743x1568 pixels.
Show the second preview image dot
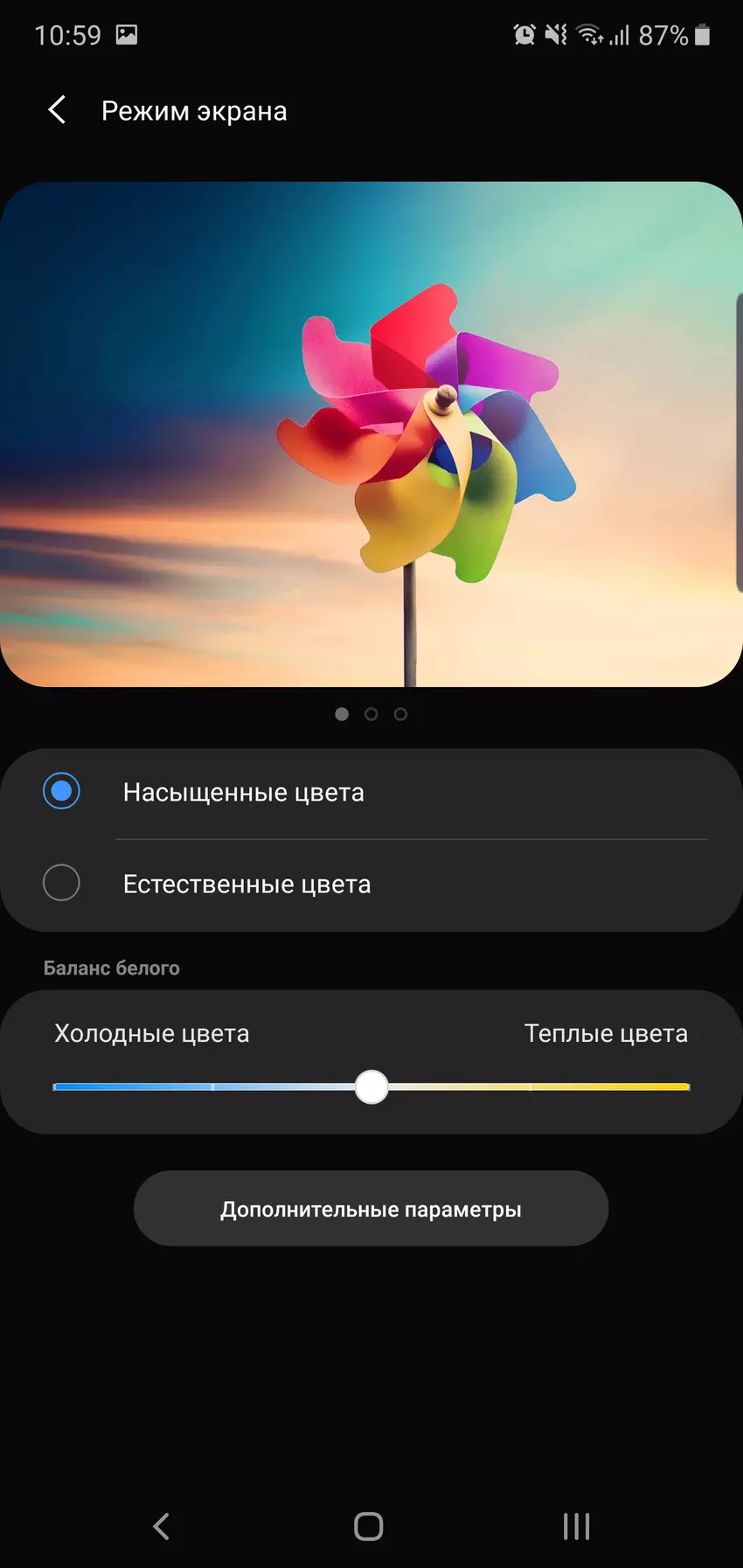coord(371,714)
